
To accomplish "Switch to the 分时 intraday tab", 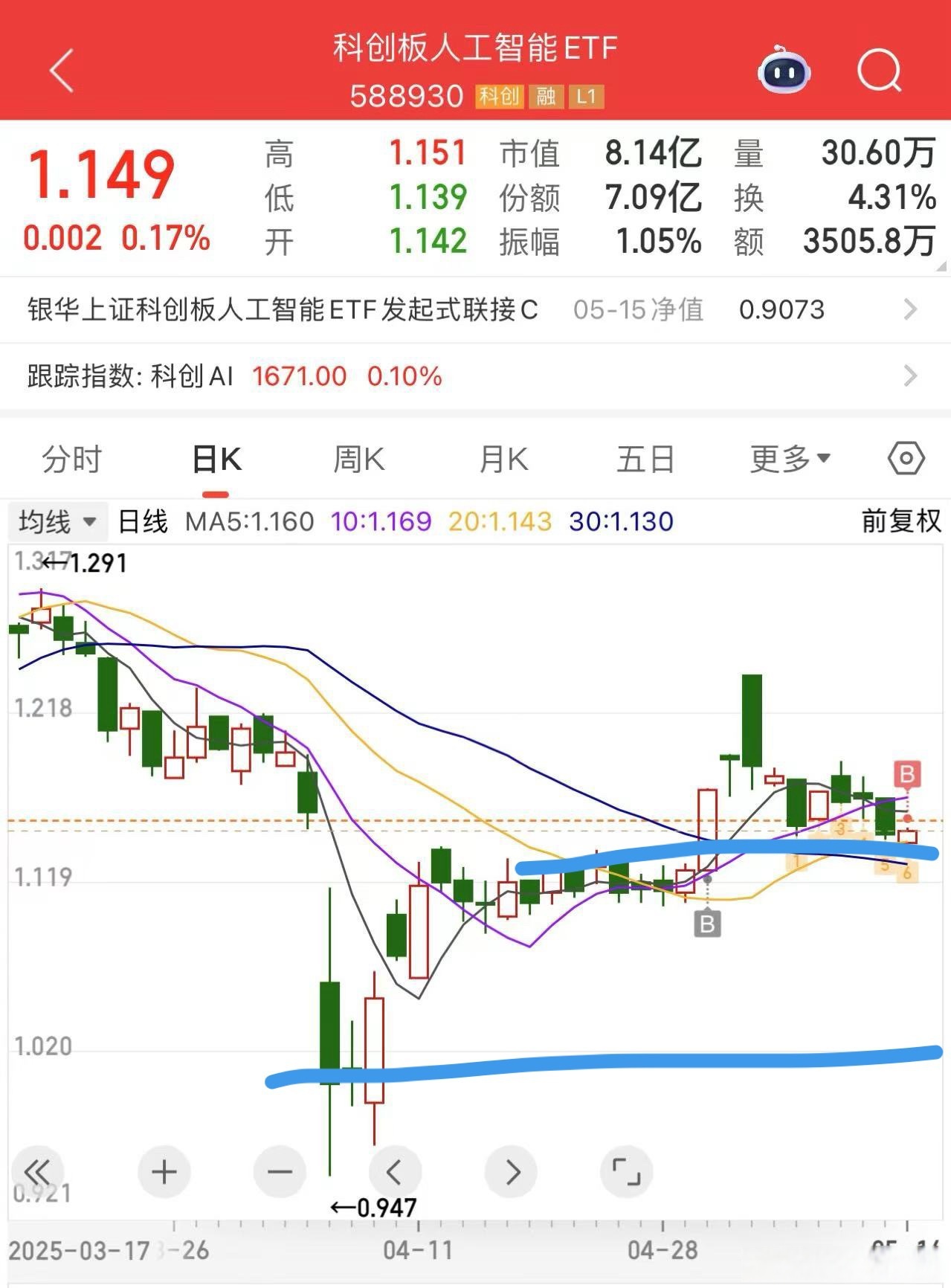I will click(71, 459).
